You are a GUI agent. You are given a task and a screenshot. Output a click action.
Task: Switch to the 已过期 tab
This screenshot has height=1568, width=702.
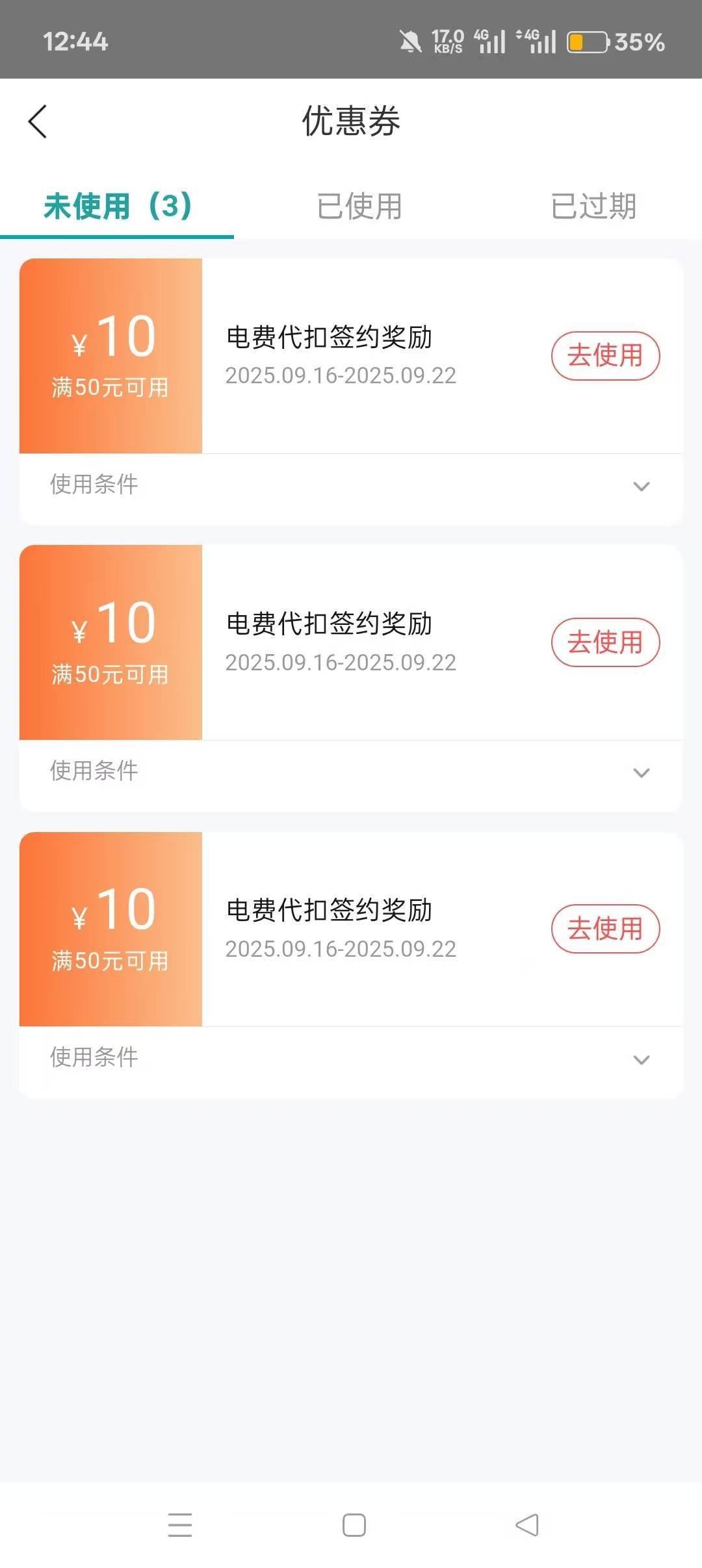pyautogui.click(x=593, y=207)
